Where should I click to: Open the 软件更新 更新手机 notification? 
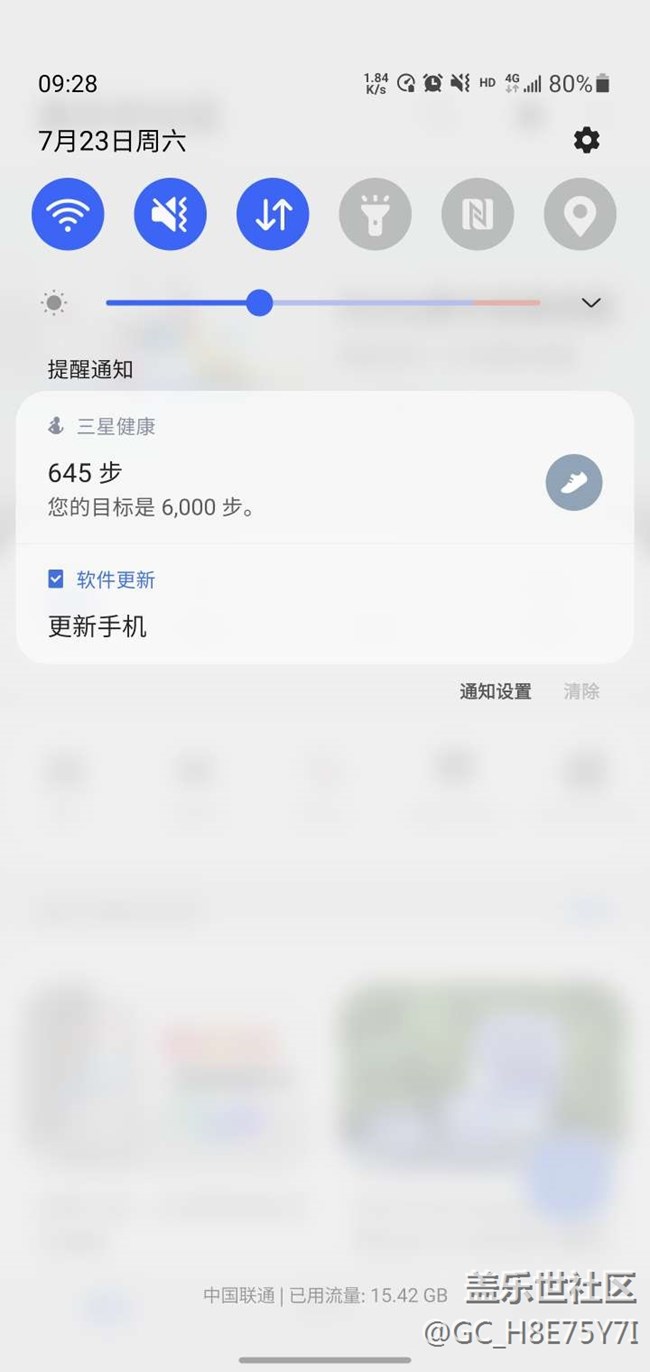click(x=325, y=604)
